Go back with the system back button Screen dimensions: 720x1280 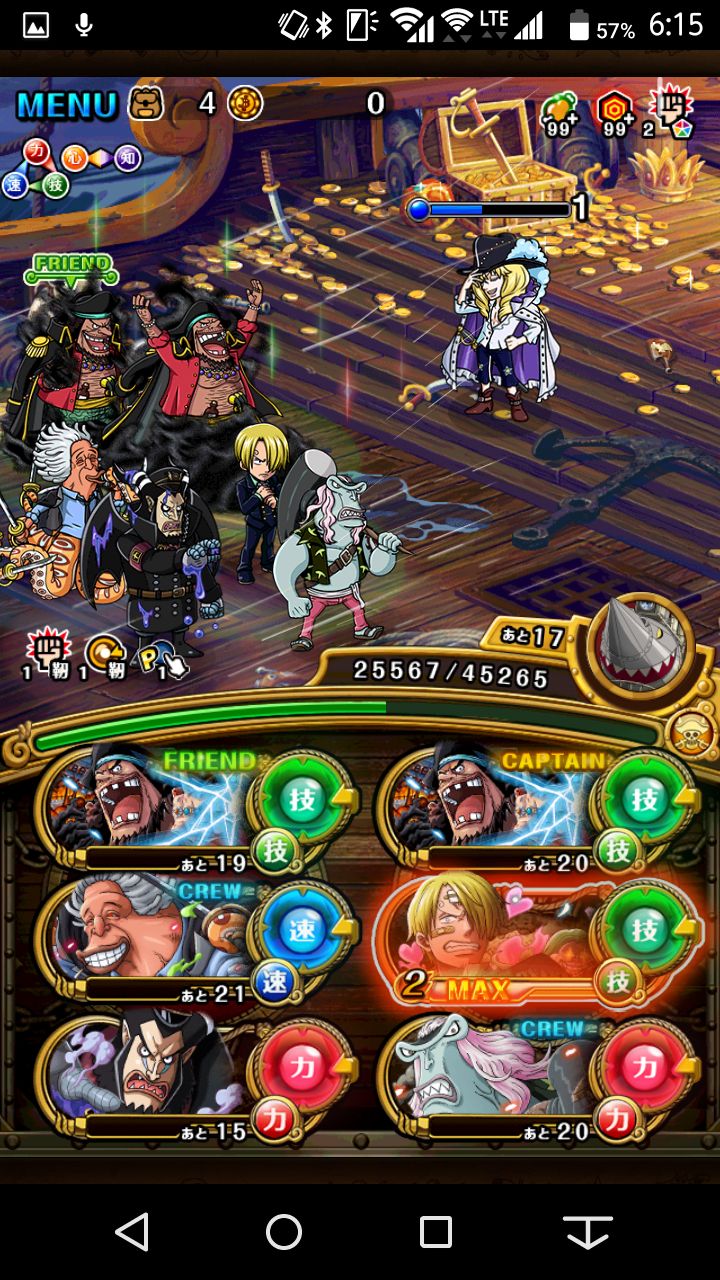[x=133, y=1232]
